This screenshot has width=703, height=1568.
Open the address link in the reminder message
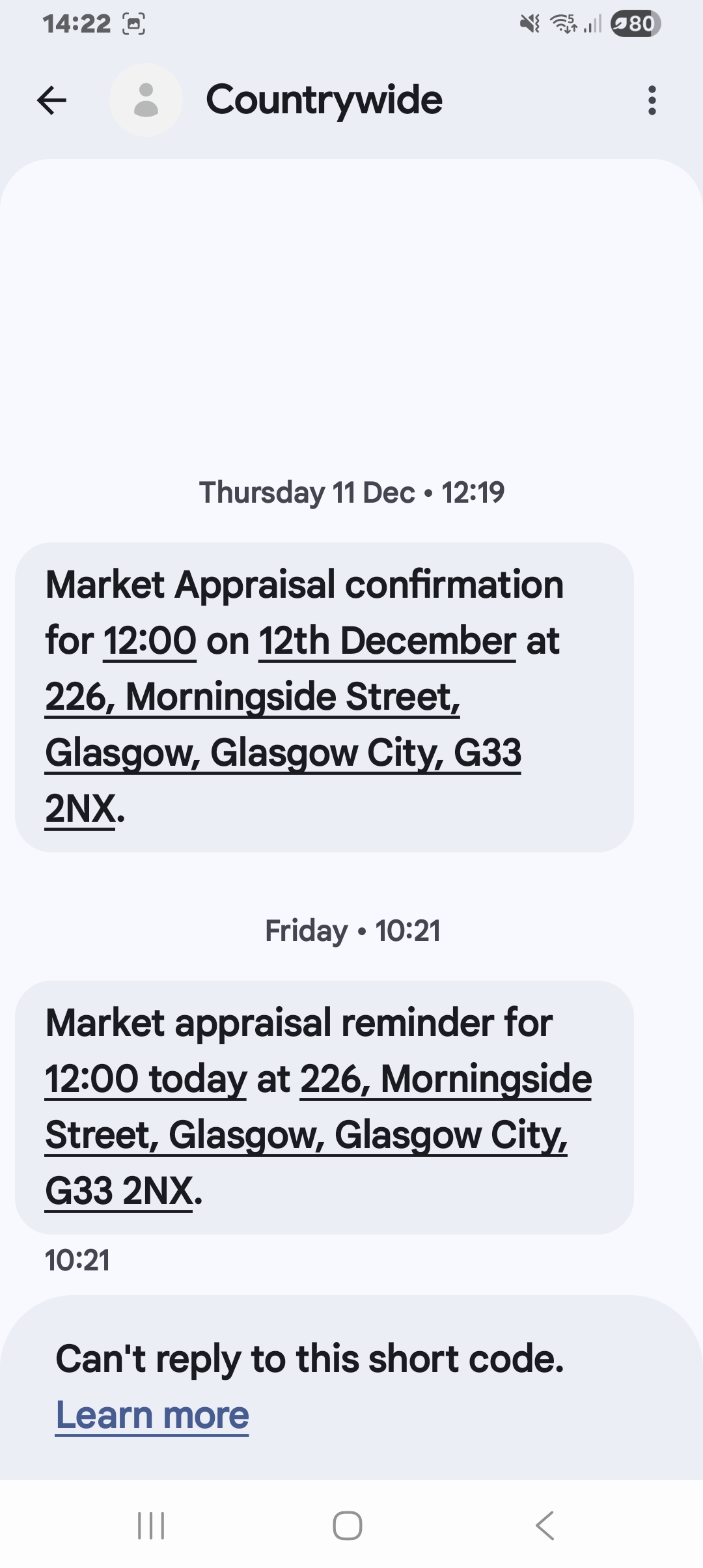(306, 1135)
